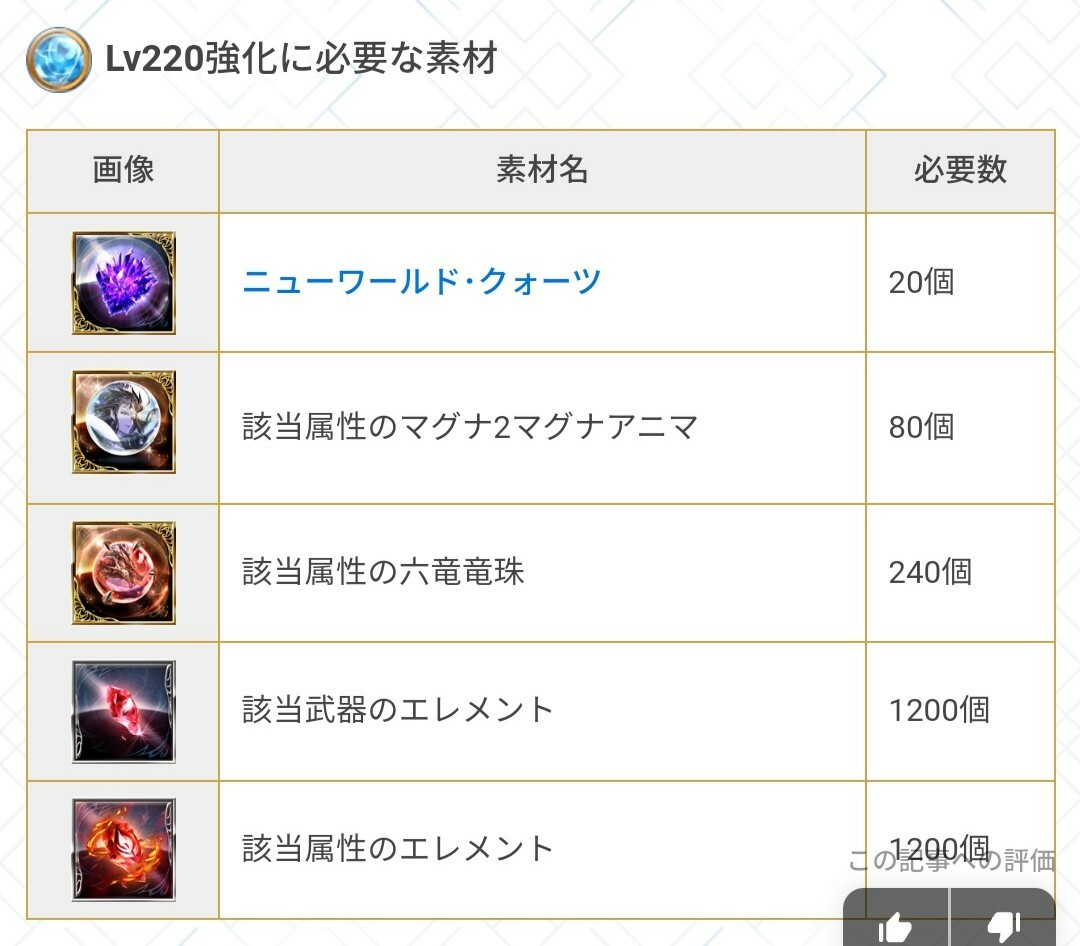Open the ニューワールド・クォーツ link
The image size is (1080, 946).
[421, 282]
